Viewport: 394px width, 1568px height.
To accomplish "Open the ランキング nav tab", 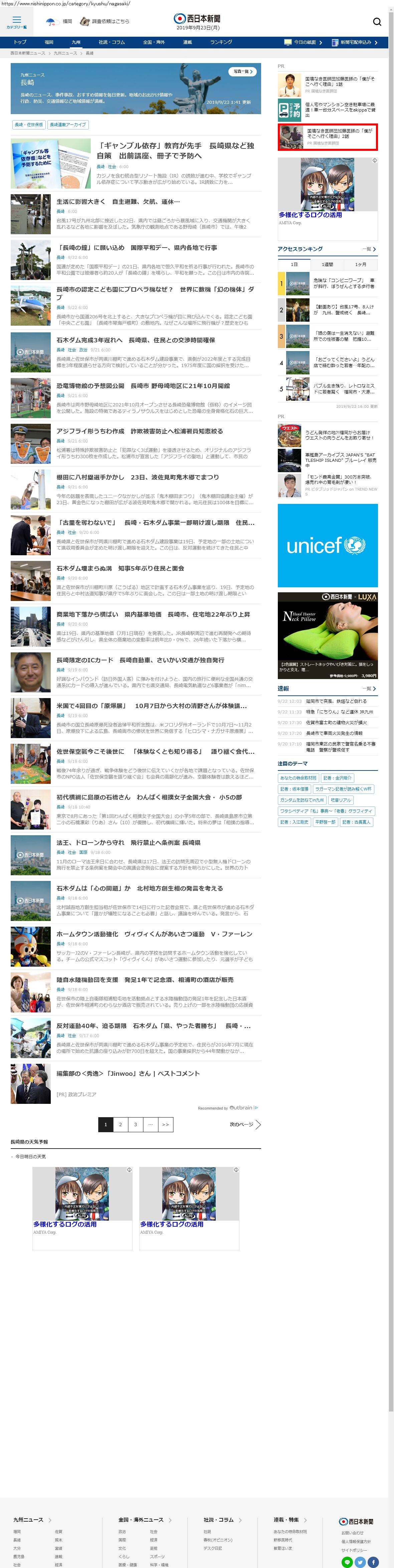I will 221,43.
